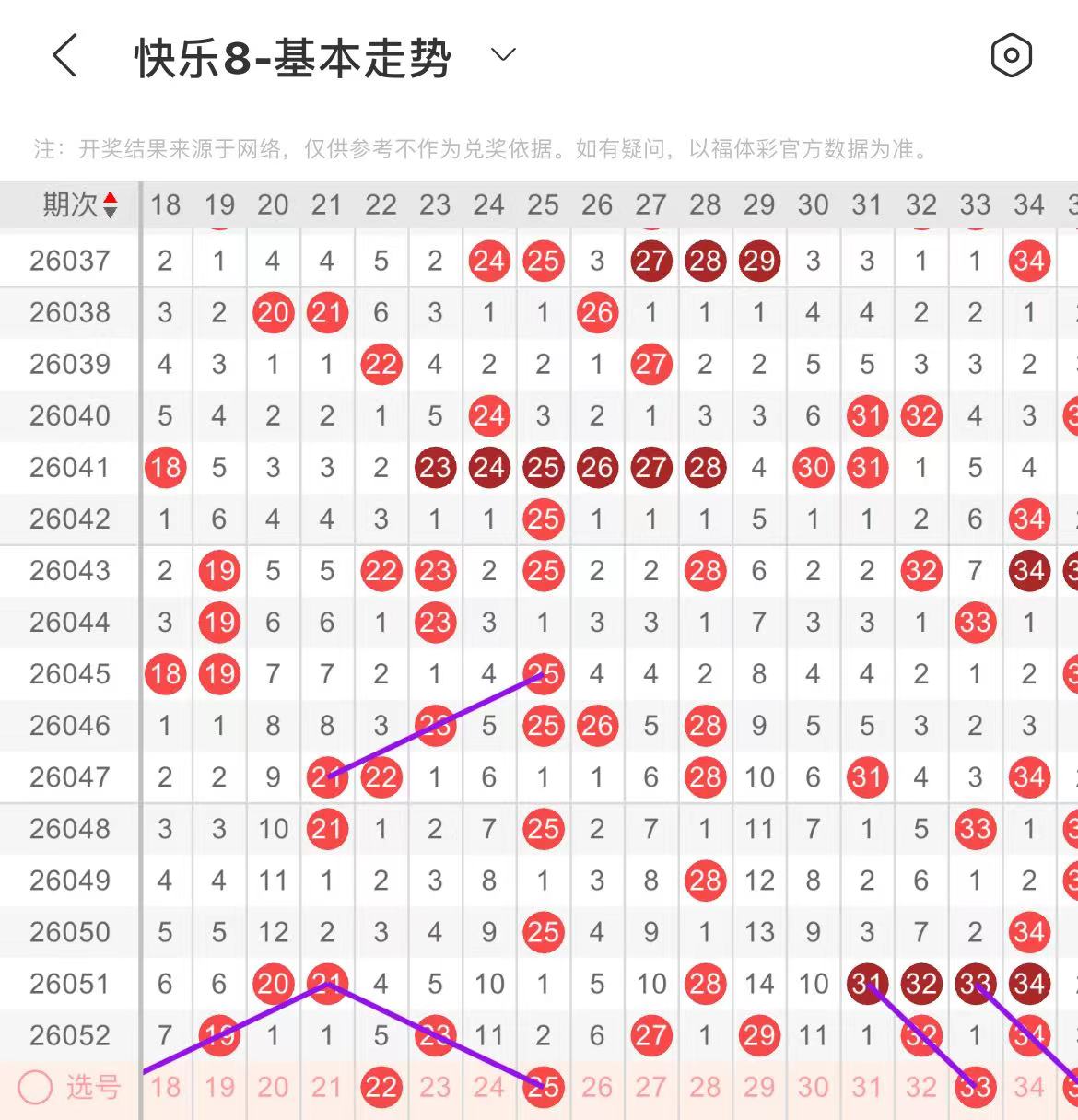The image size is (1078, 1120).
Task: Sort by 期次 column order
Action: click(110, 204)
